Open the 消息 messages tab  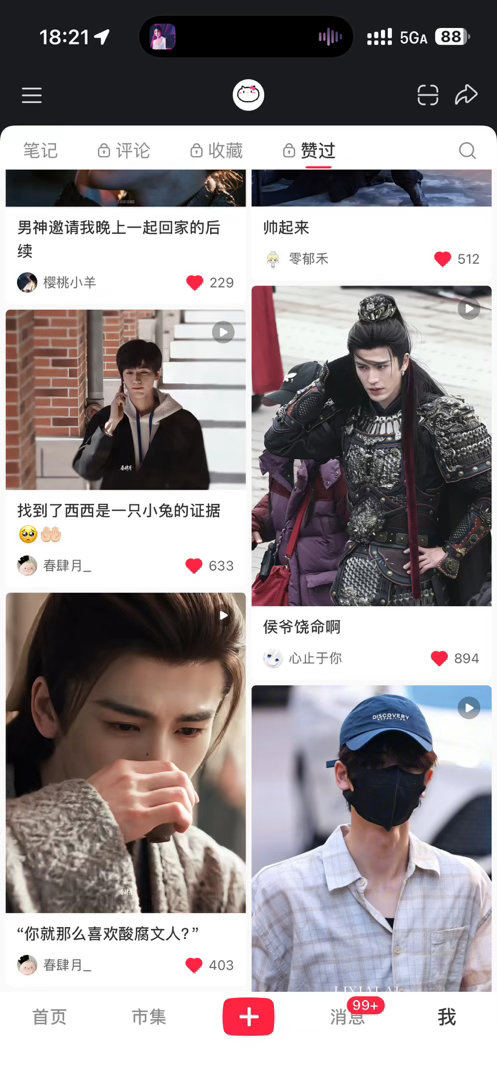coord(348,1017)
